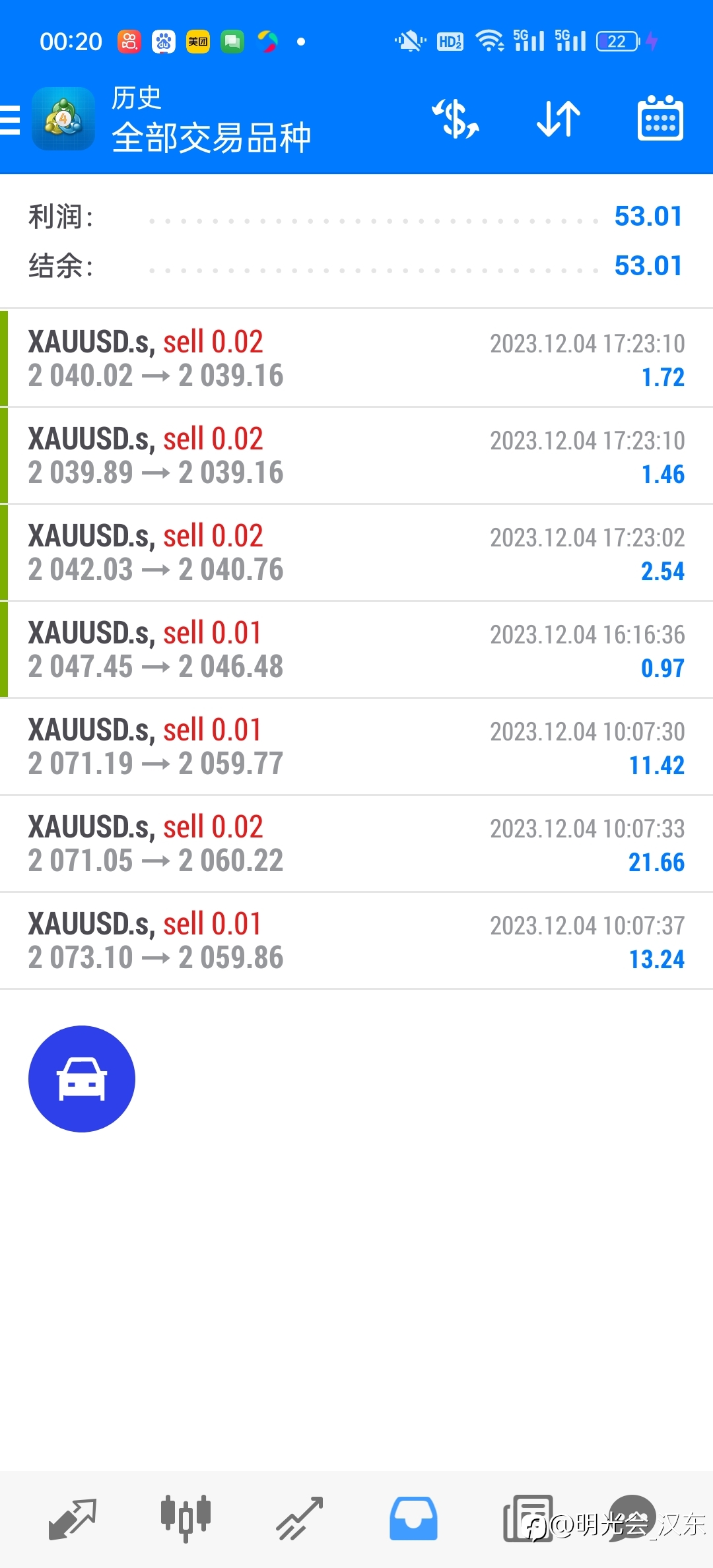
Task: Open the sell trade with profit 1.72
Action: (x=356, y=358)
